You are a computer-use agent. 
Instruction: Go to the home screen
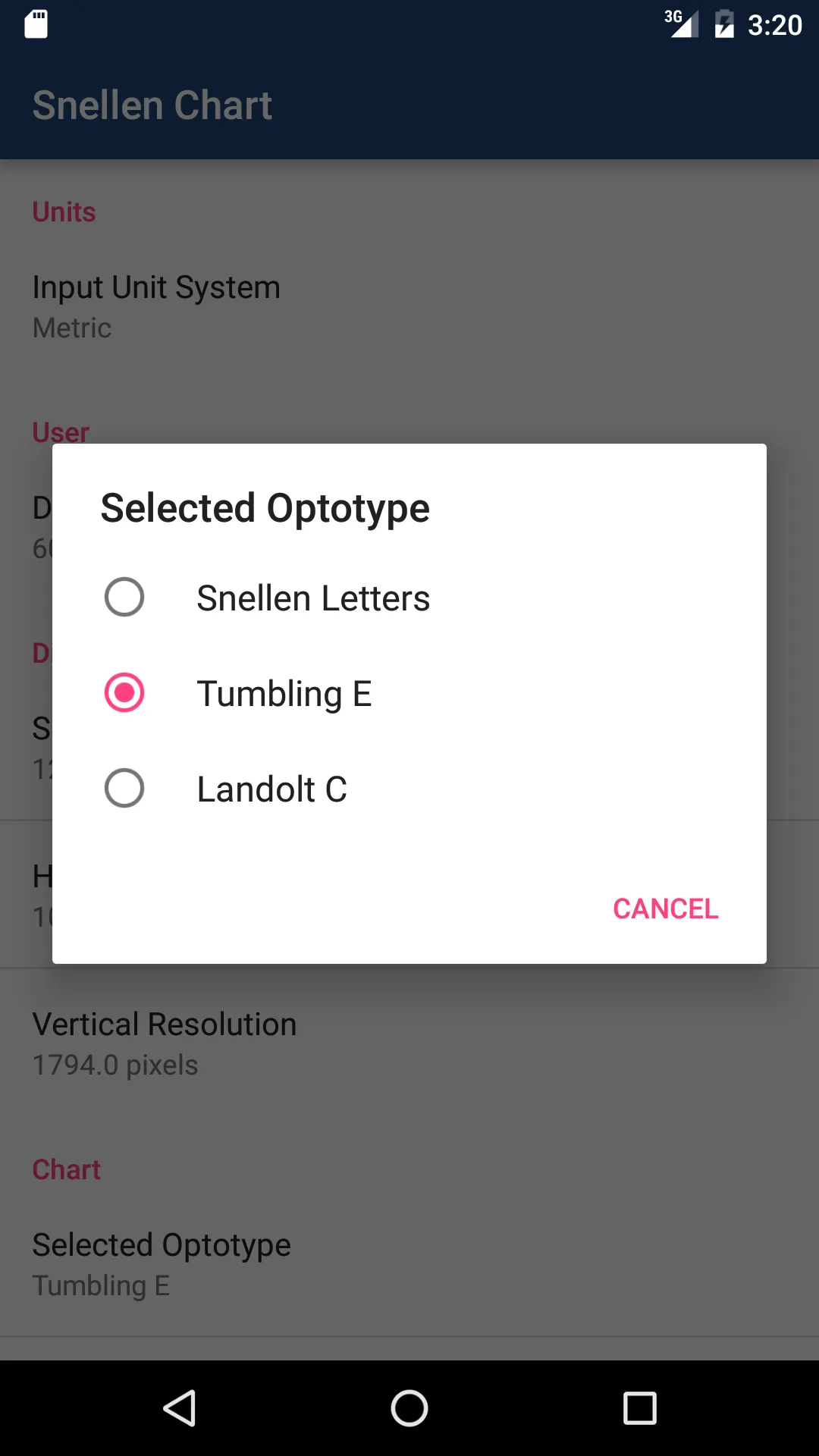click(409, 1408)
